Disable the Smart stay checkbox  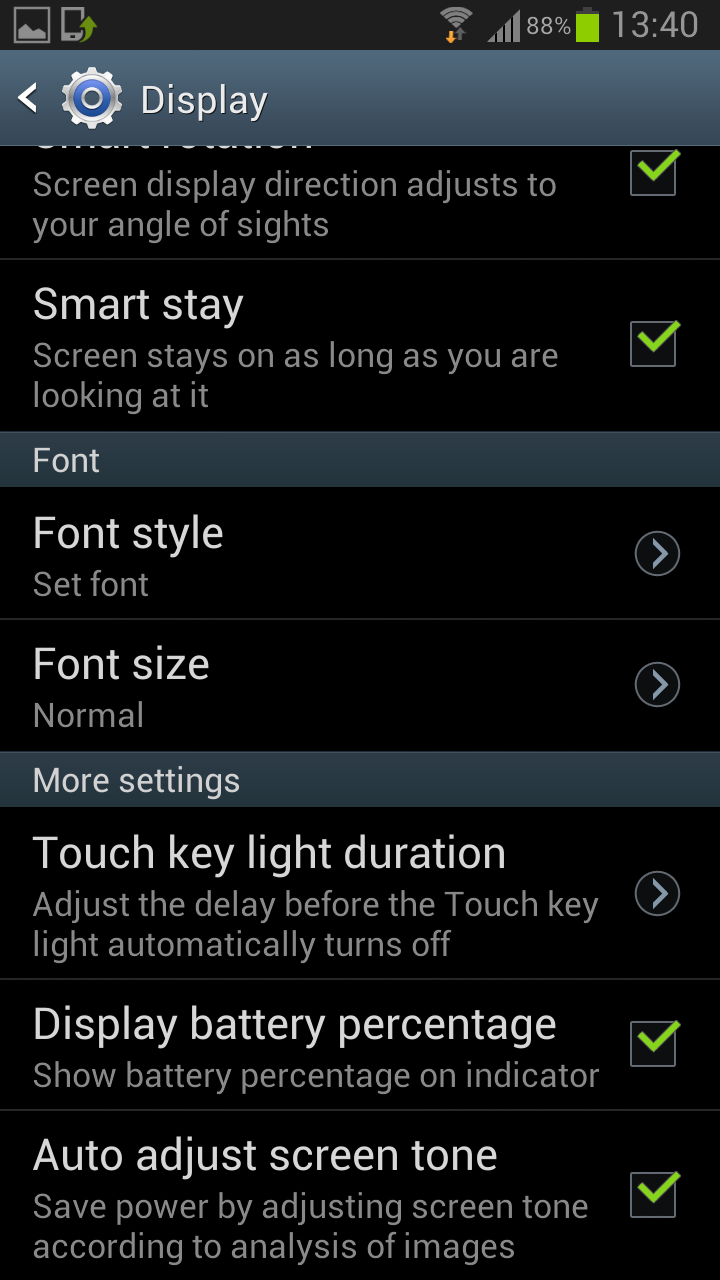point(654,345)
